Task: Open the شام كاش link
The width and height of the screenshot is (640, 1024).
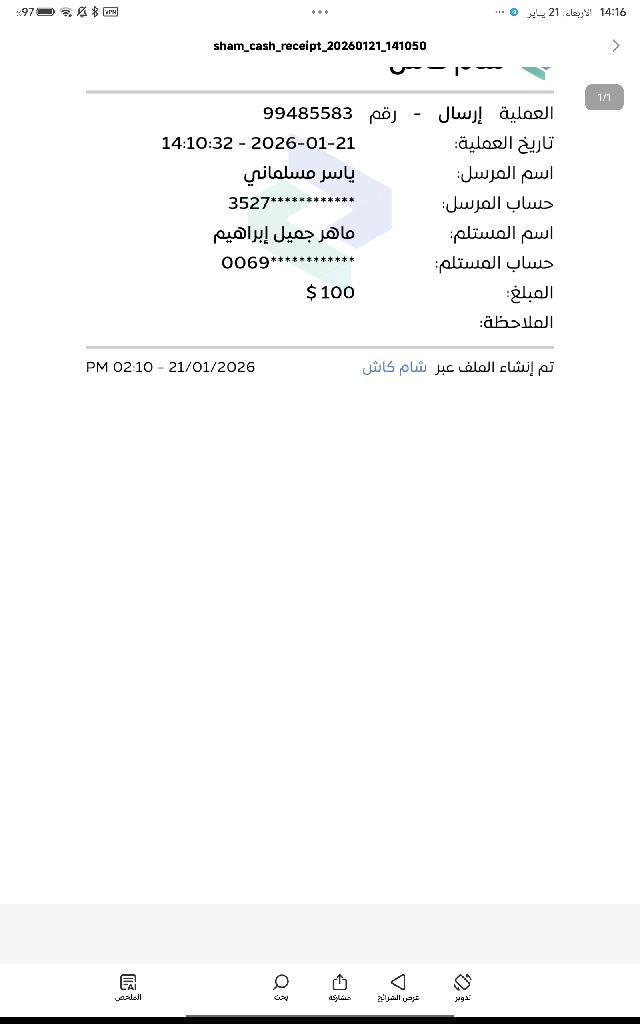Action: coord(394,367)
